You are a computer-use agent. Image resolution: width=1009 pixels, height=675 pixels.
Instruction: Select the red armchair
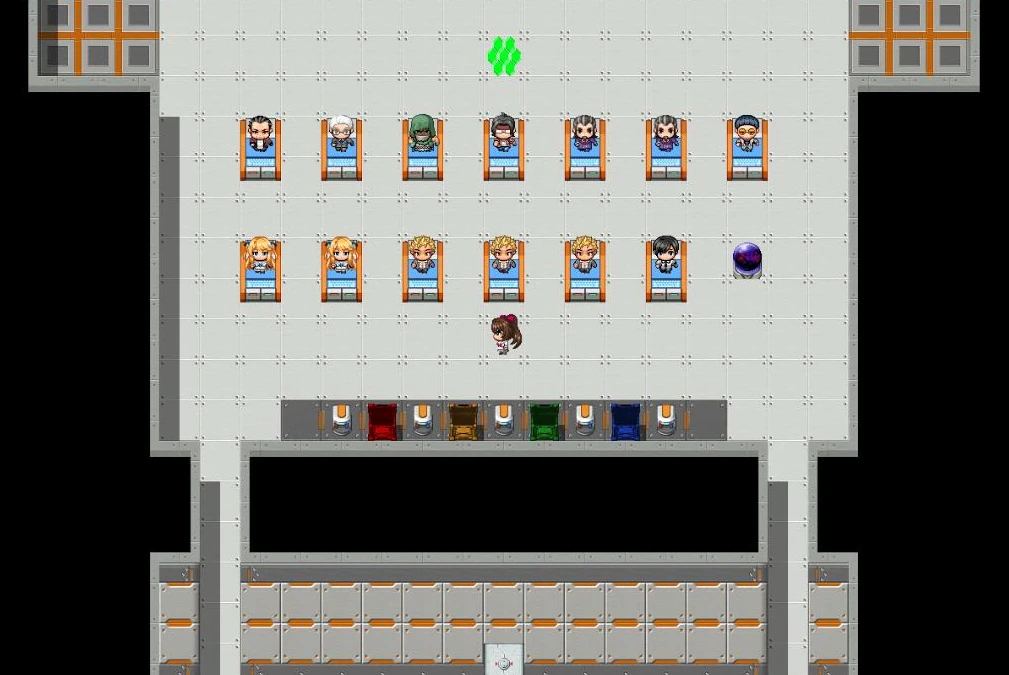coord(382,422)
